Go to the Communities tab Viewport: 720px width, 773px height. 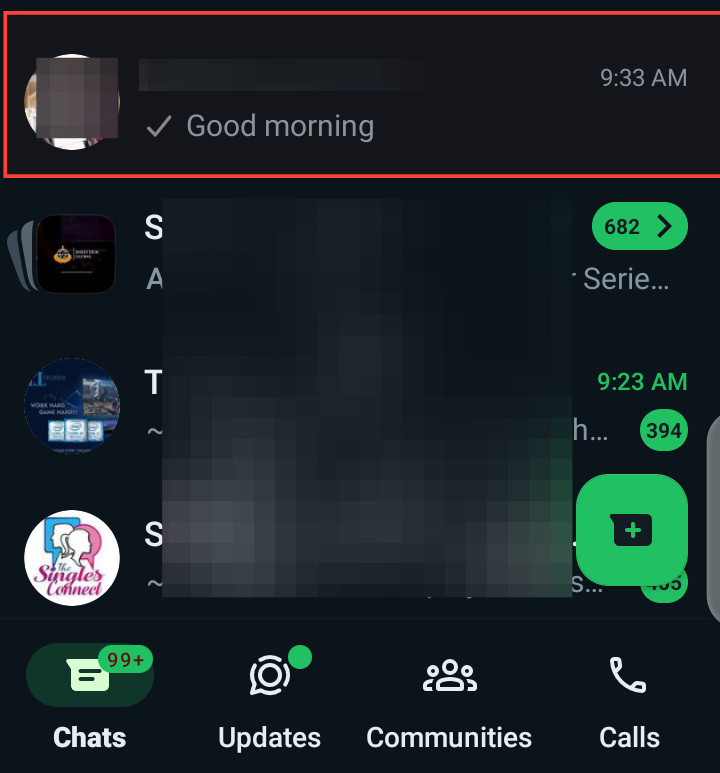tap(449, 698)
